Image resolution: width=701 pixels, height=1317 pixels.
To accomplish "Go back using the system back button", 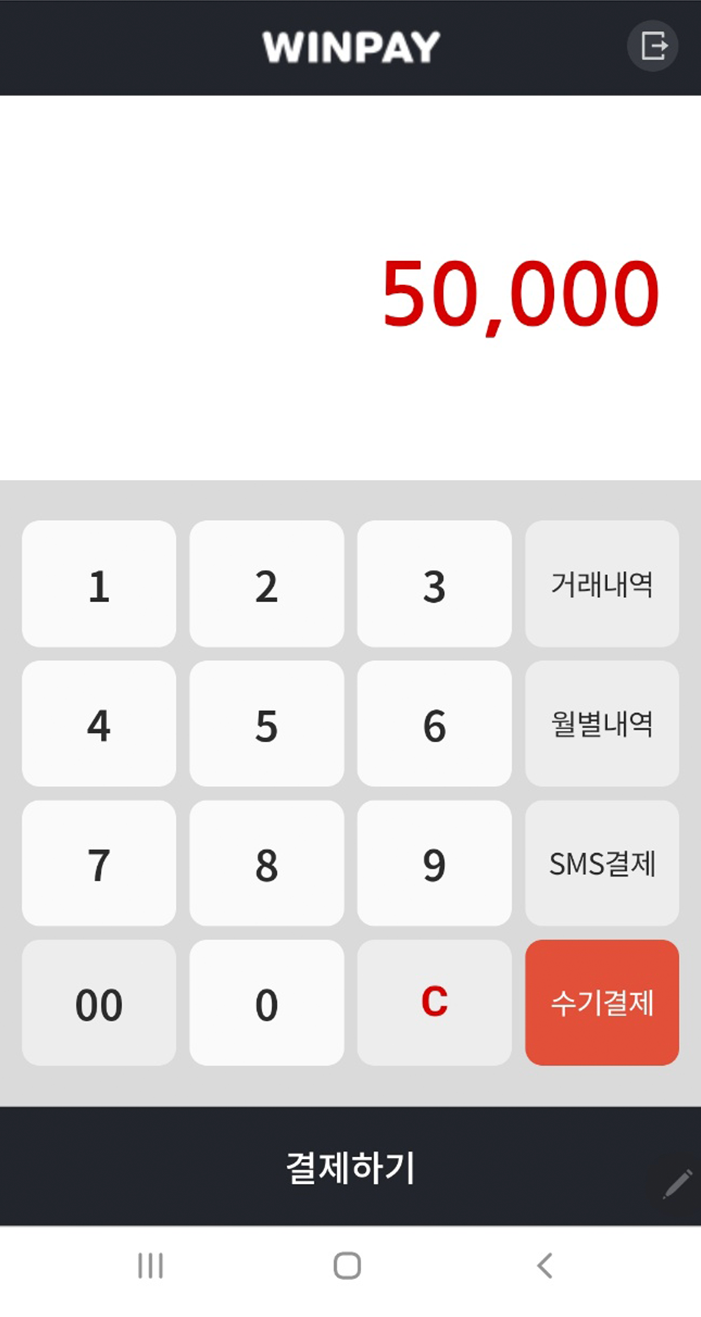I will click(544, 1266).
